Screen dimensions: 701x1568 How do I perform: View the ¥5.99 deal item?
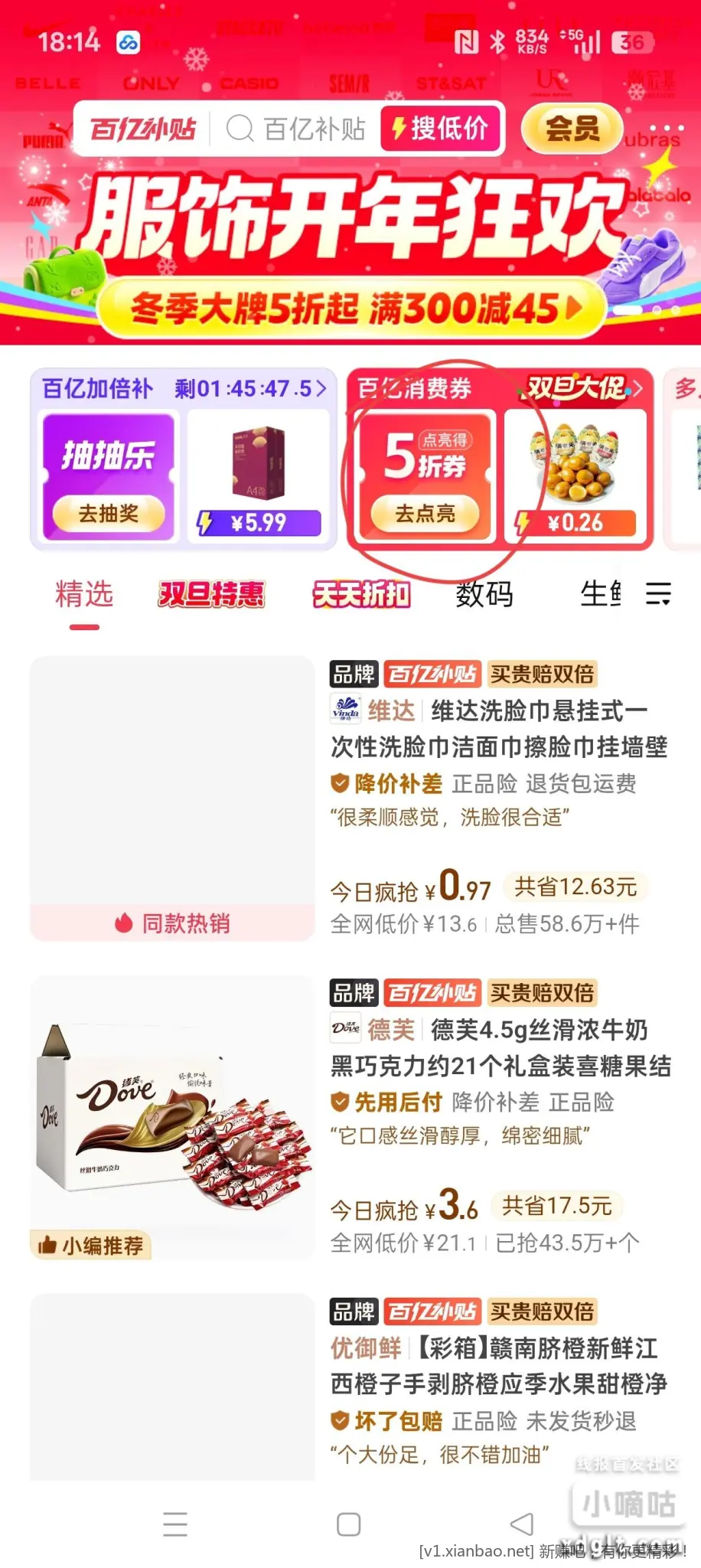(259, 476)
